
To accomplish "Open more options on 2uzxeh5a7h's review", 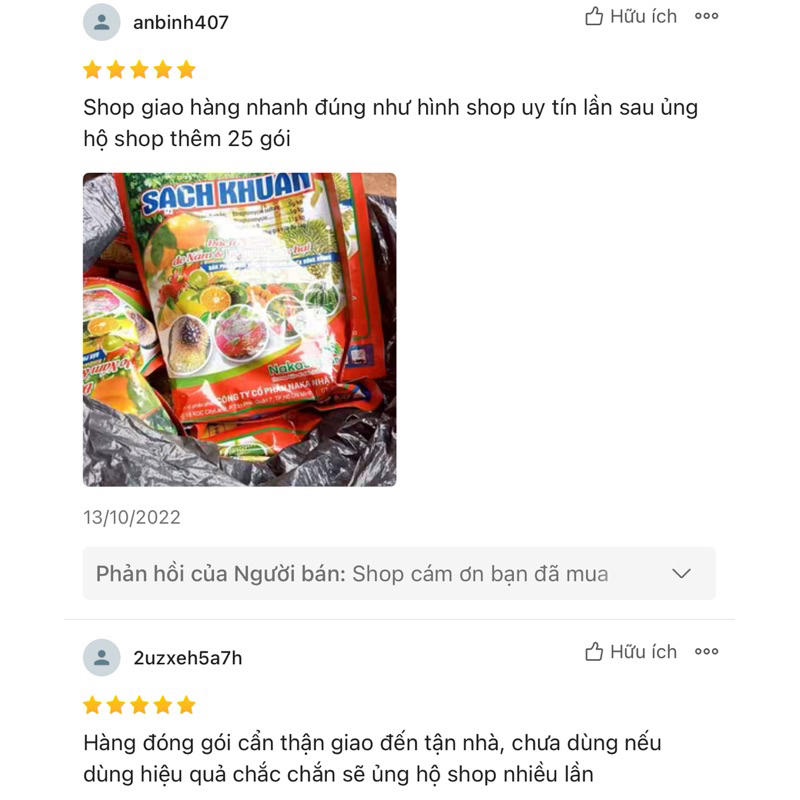I will pos(707,652).
